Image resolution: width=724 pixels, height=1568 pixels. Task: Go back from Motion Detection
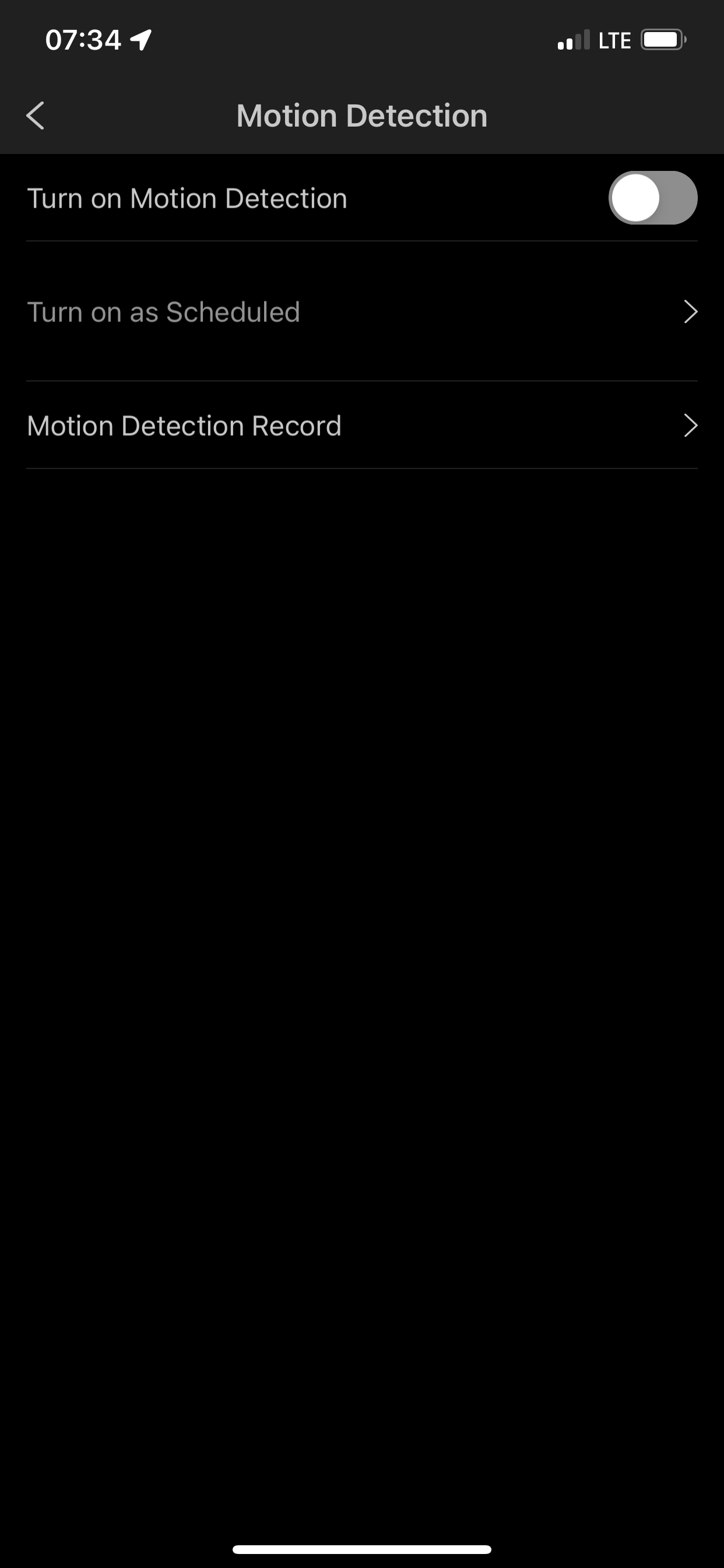tap(36, 116)
